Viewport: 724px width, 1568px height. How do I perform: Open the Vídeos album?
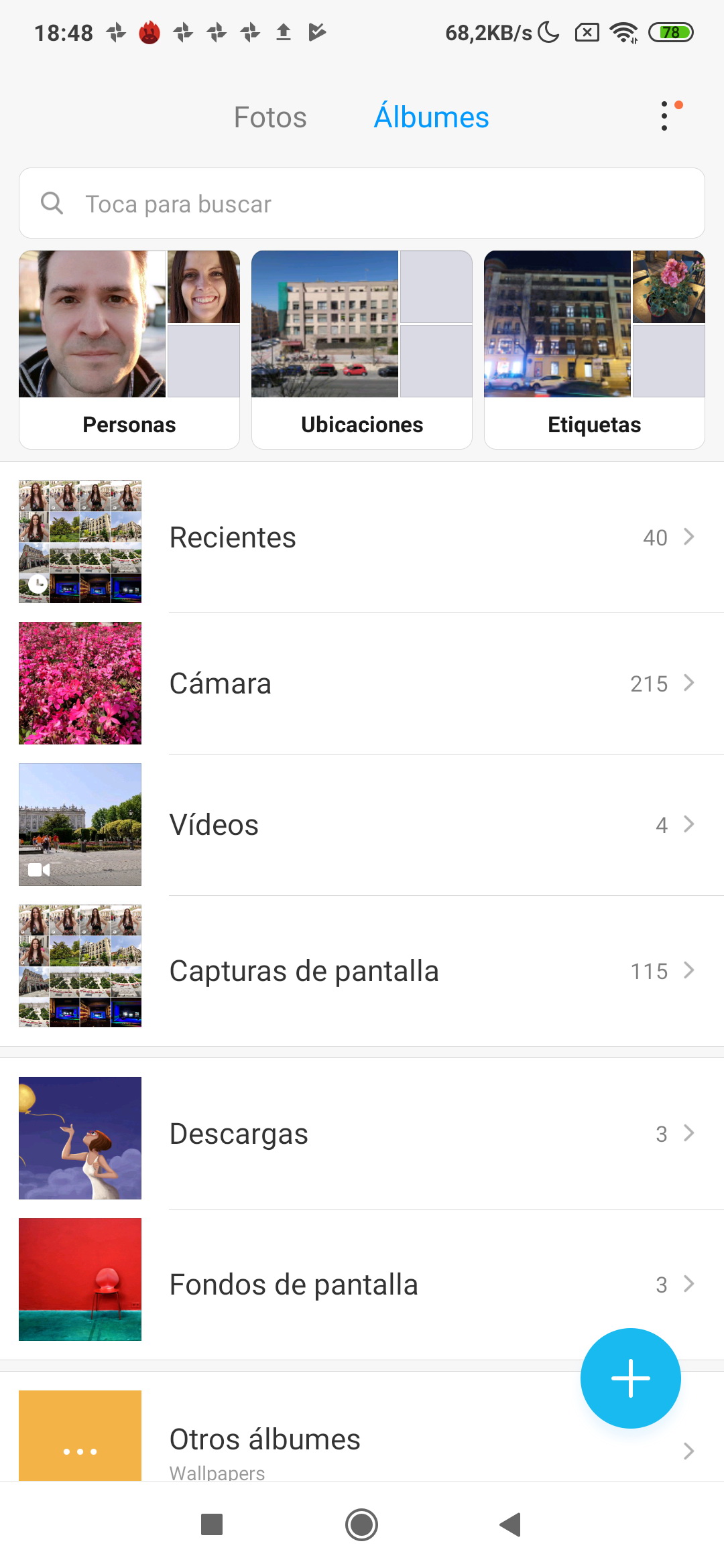tap(362, 825)
